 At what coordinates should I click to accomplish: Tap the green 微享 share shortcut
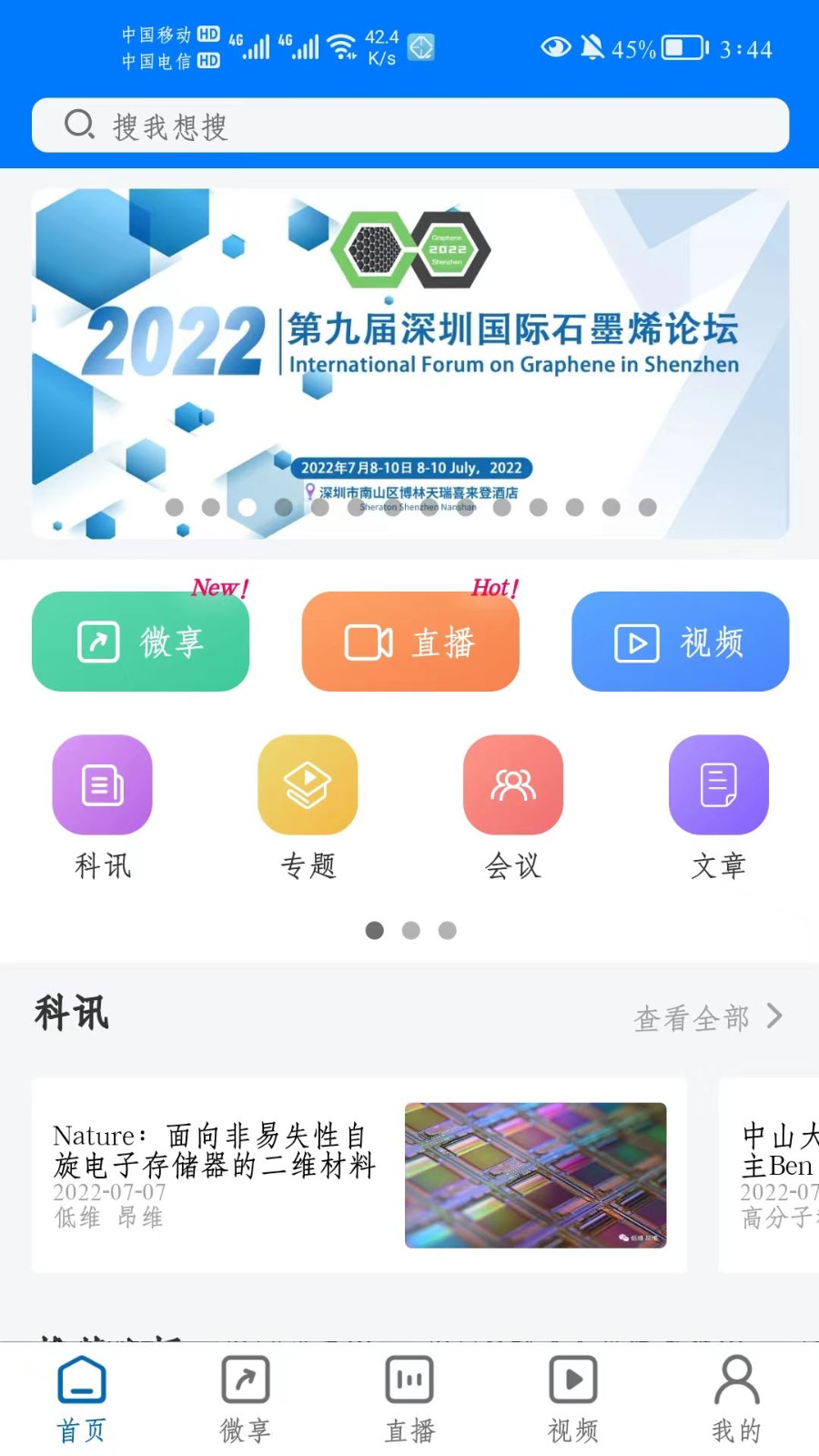tap(140, 642)
